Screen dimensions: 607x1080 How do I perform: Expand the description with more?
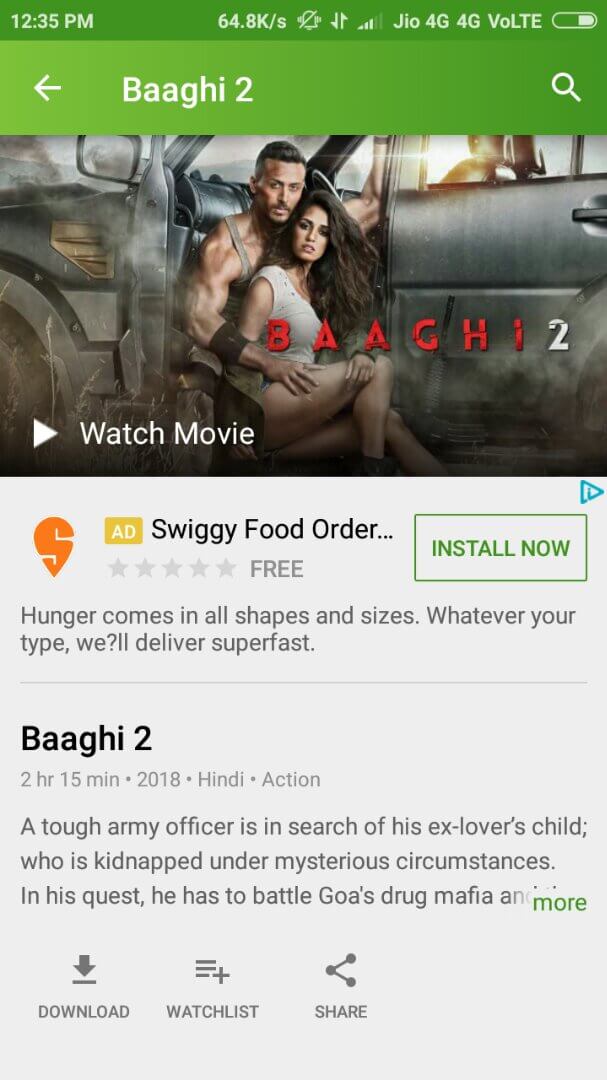click(559, 902)
